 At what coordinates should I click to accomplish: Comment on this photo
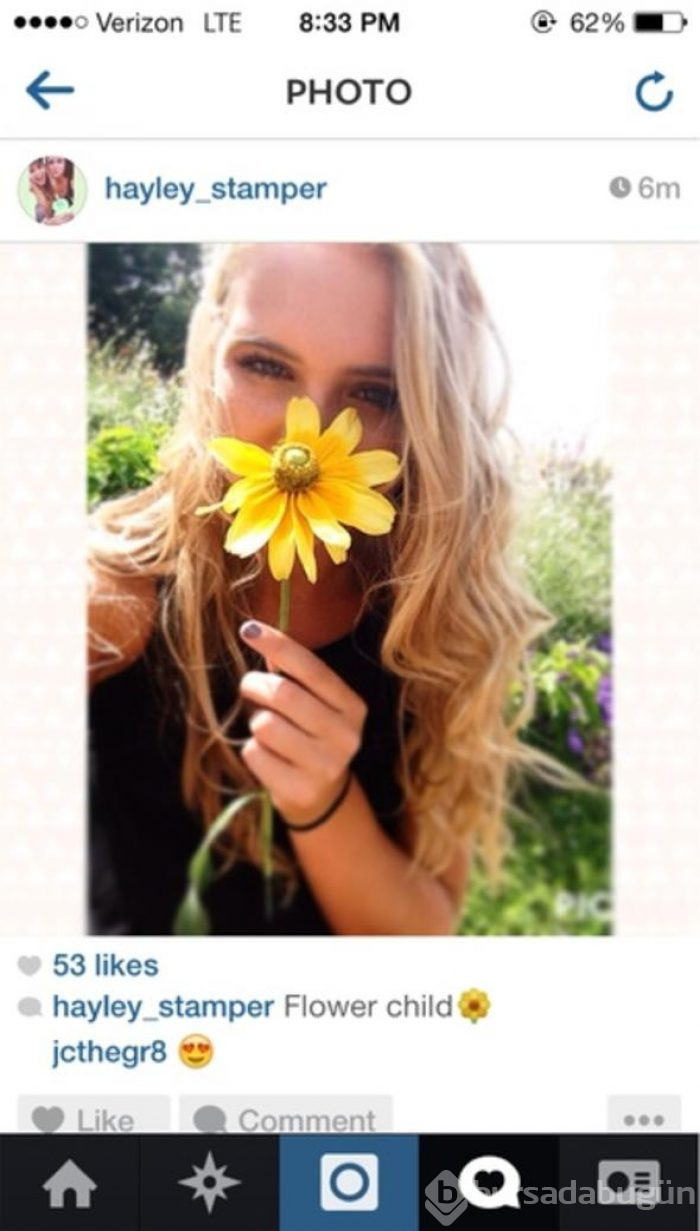click(283, 1118)
